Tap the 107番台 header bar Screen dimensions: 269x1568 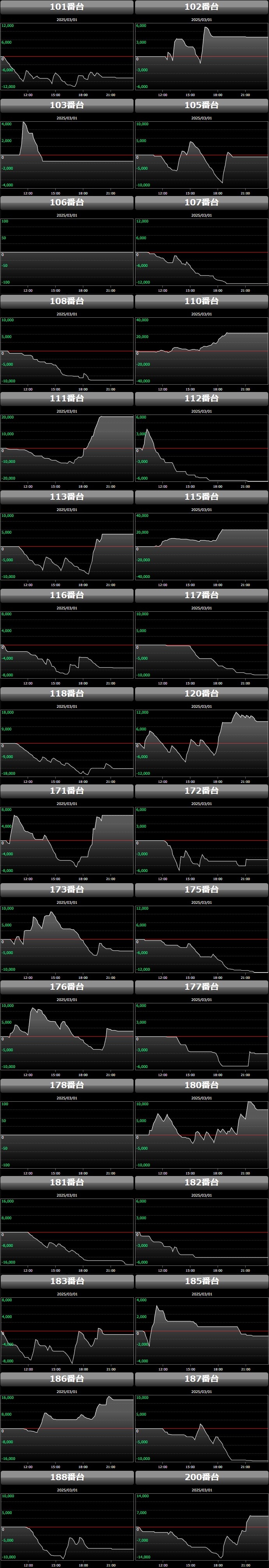201,202
